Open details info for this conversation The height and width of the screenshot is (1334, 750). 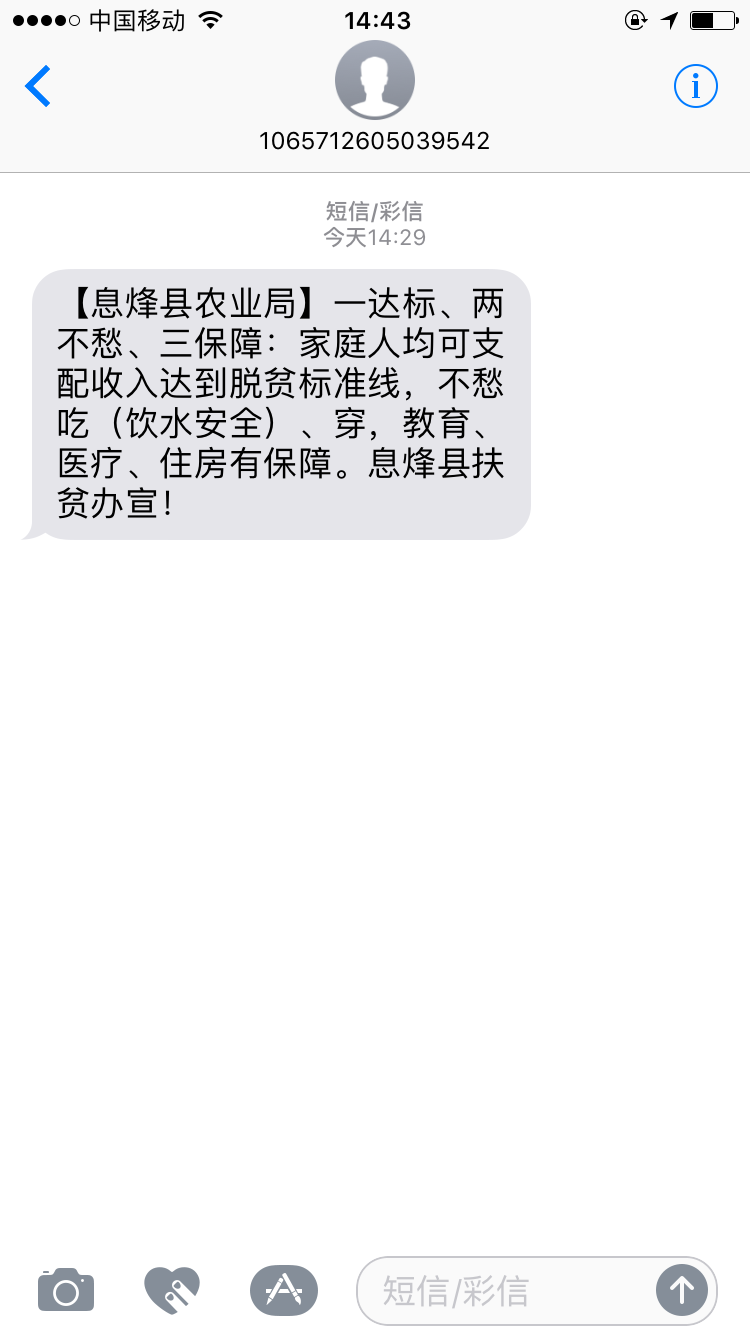(695, 87)
